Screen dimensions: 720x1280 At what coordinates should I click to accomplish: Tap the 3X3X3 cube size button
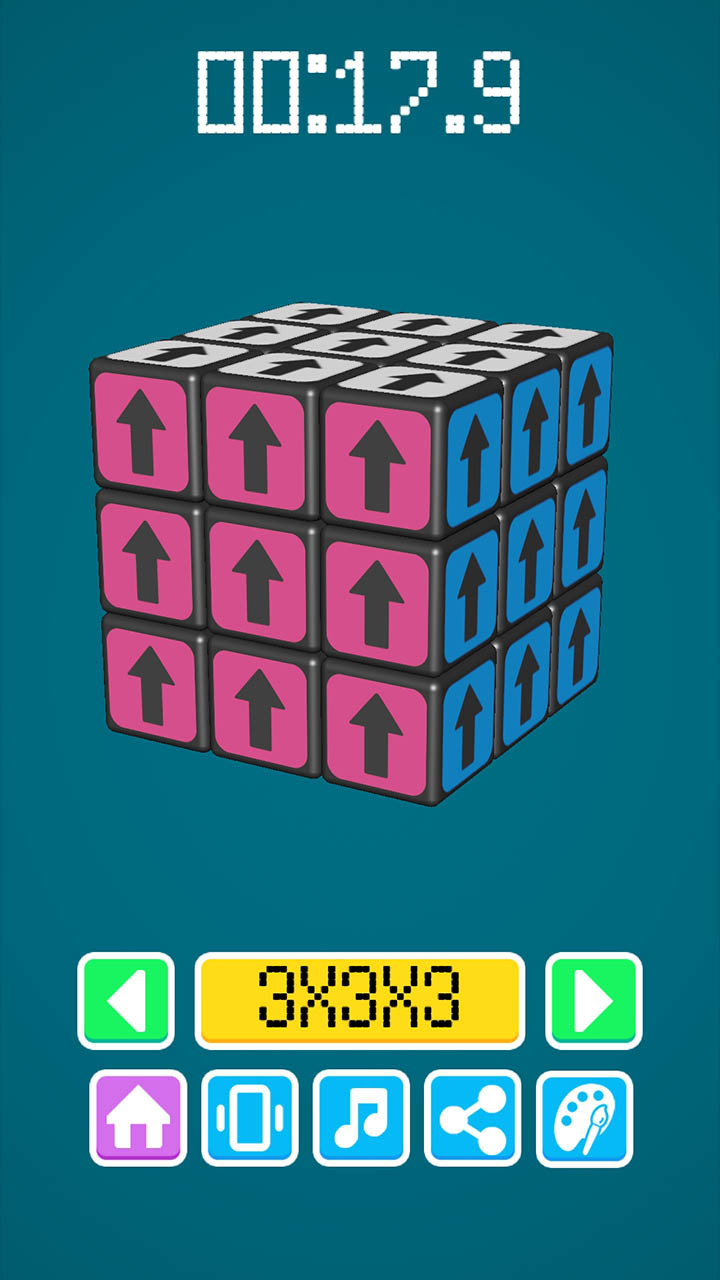[360, 1000]
